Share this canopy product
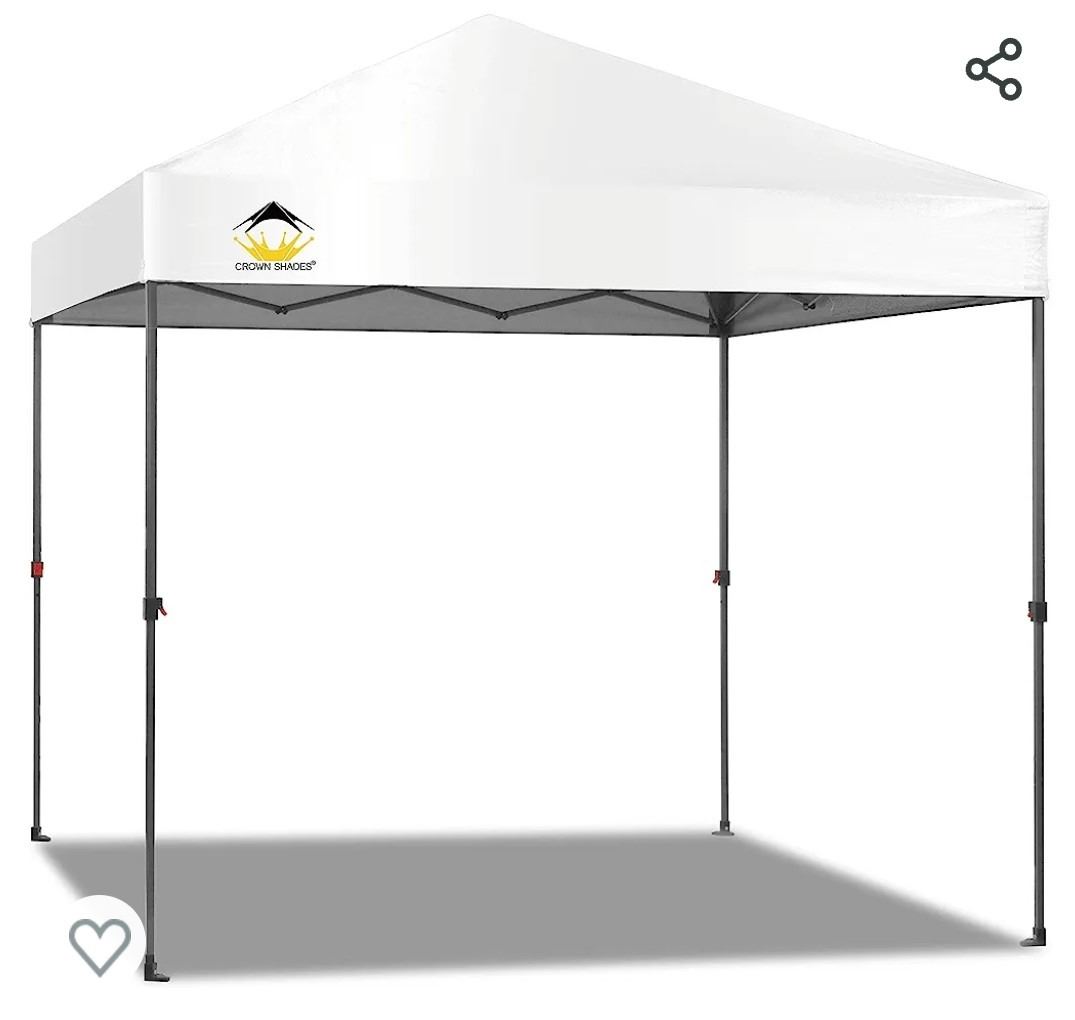This screenshot has width=1075, height=1020. [x=994, y=69]
